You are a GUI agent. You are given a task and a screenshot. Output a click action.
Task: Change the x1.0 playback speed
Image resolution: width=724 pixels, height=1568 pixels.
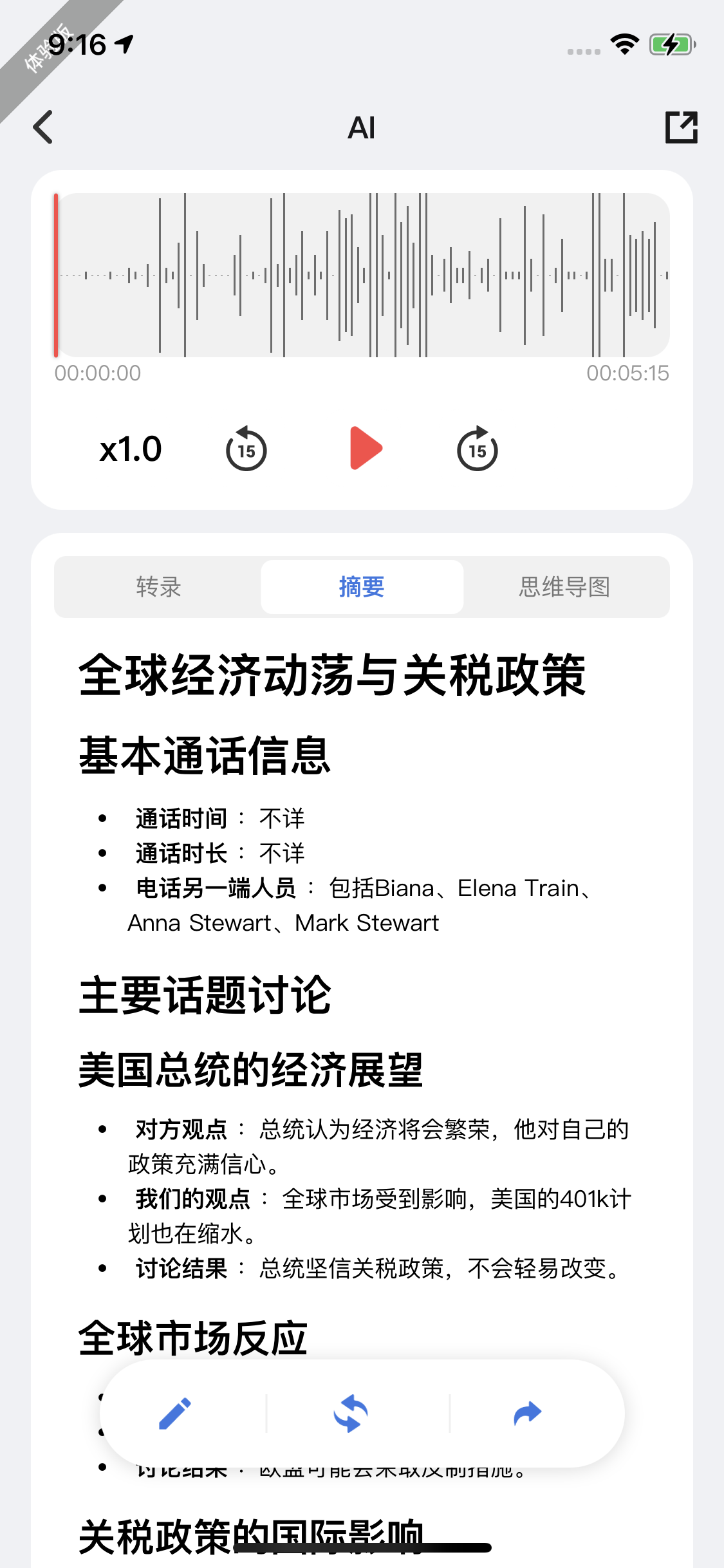[131, 449]
